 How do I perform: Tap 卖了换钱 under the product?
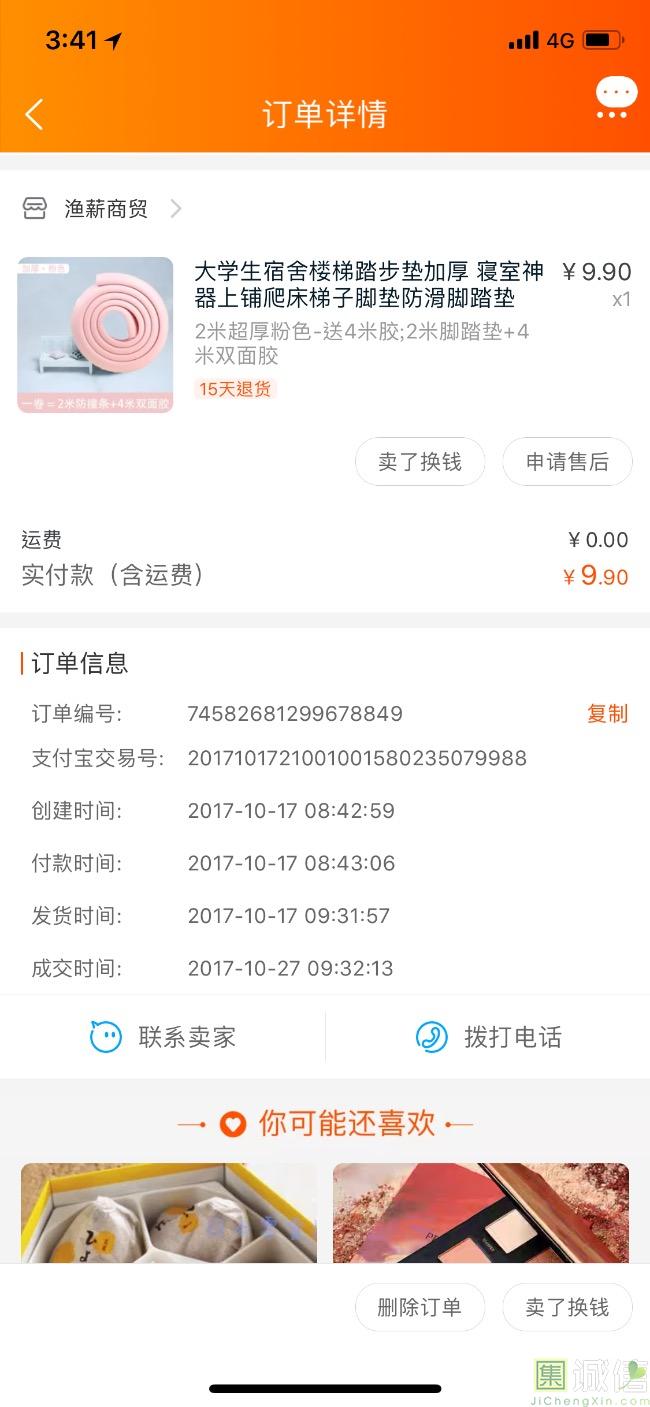point(420,462)
